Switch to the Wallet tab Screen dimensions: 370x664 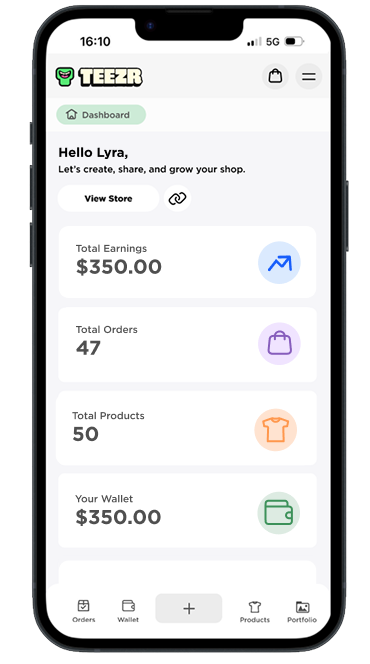128,611
